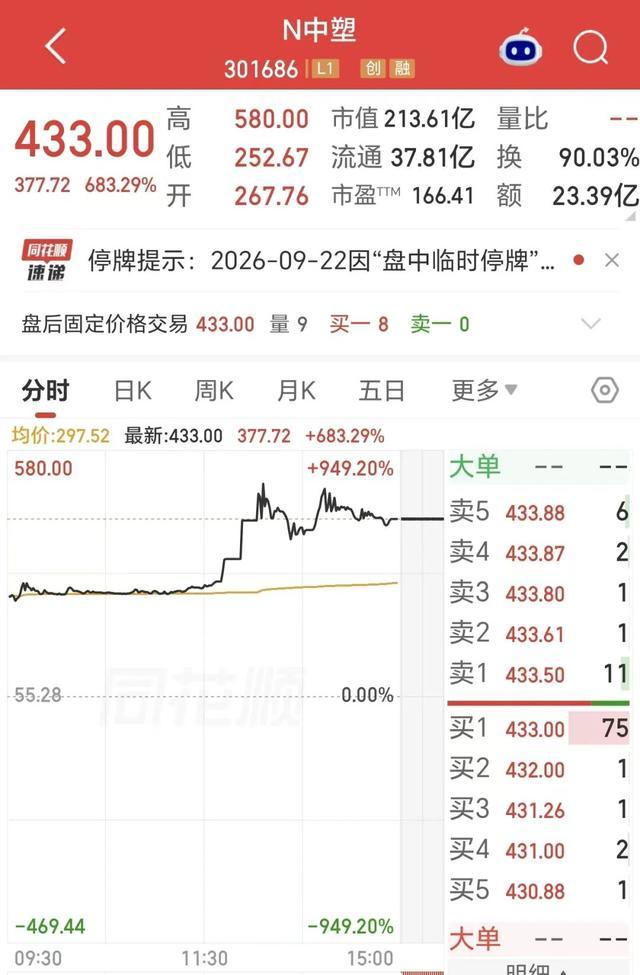Switch to the 日K tab
The width and height of the screenshot is (640, 975).
click(132, 391)
